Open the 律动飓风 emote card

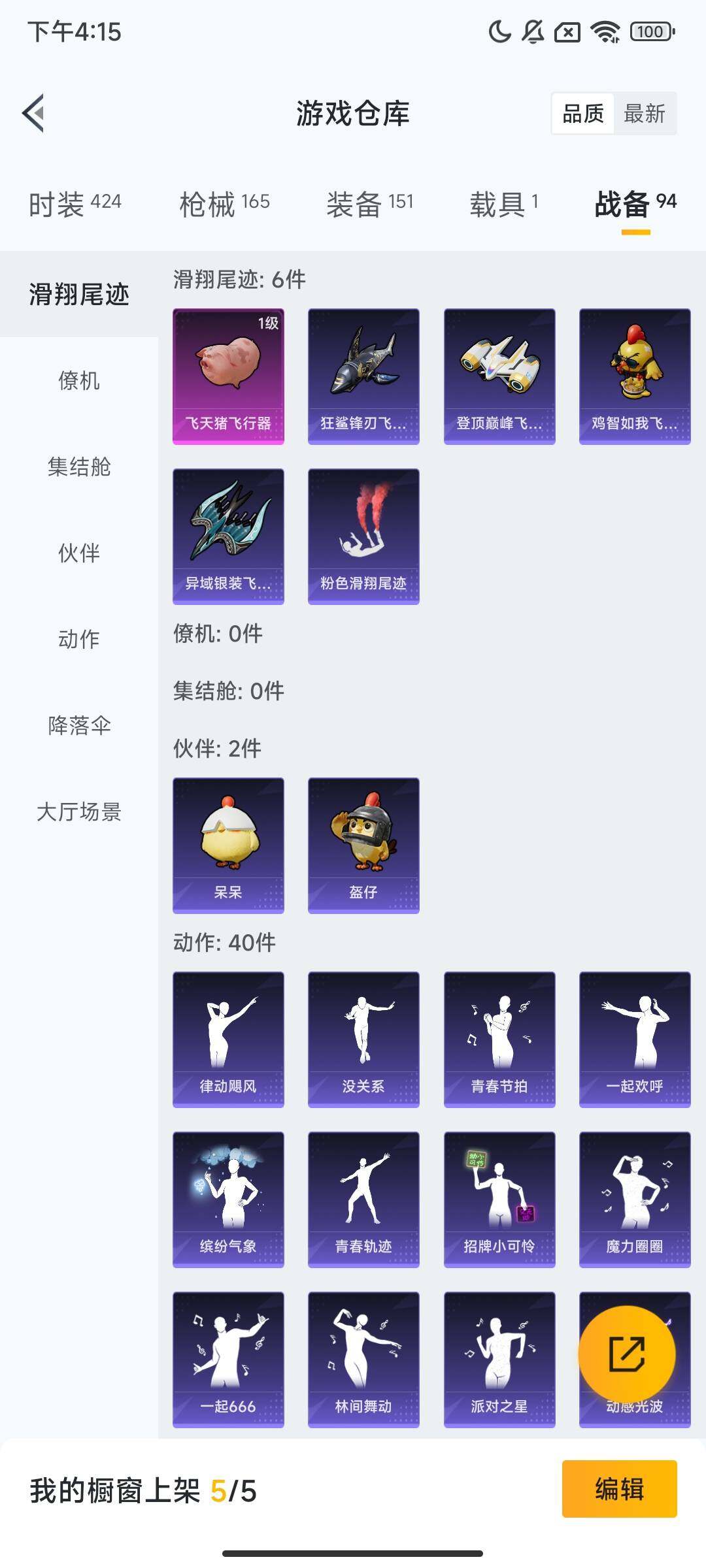pyautogui.click(x=227, y=1037)
